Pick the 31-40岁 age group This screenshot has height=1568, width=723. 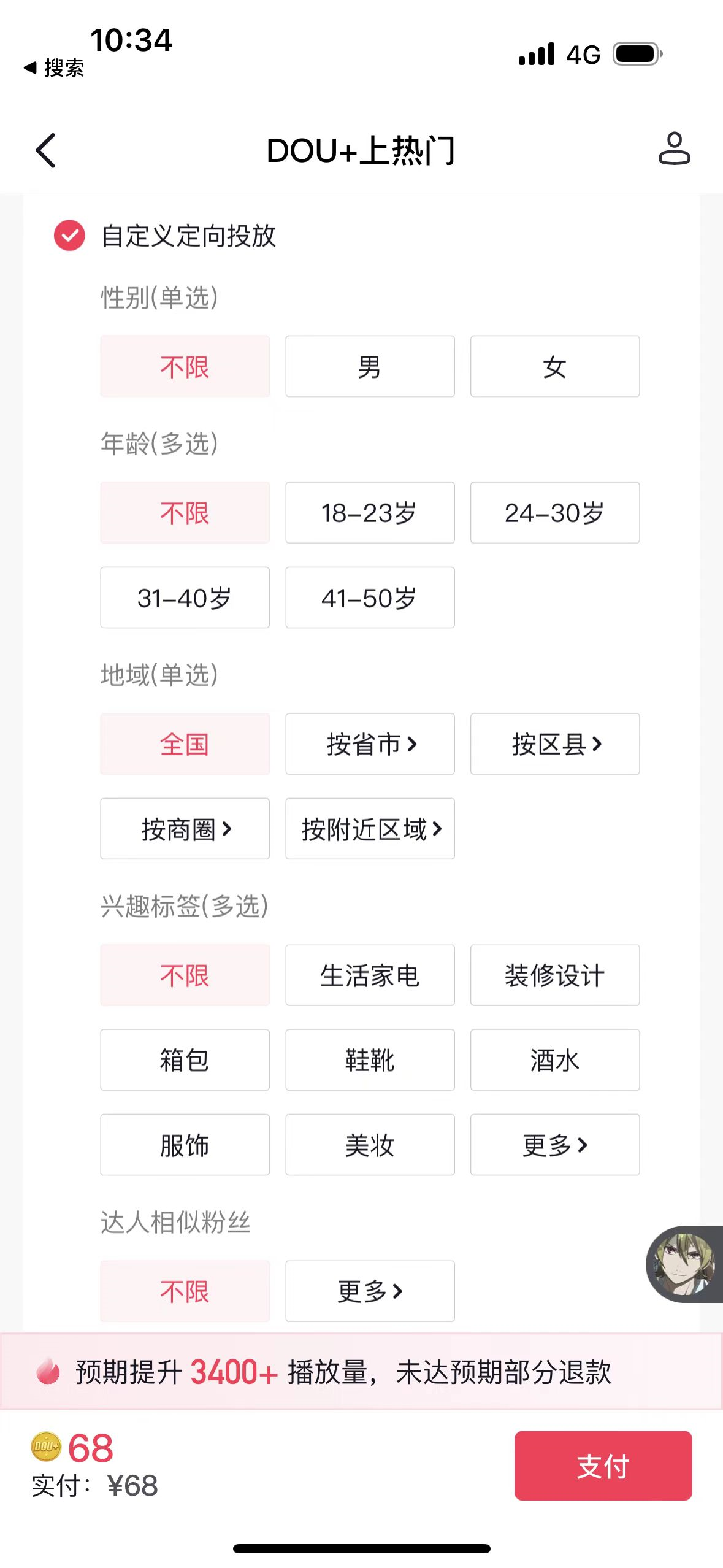point(185,598)
